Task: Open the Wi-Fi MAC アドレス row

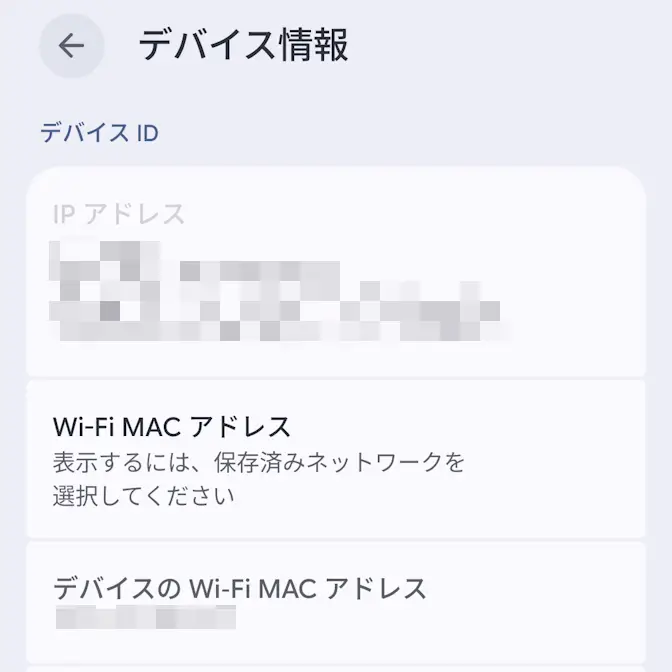Action: 336,460
